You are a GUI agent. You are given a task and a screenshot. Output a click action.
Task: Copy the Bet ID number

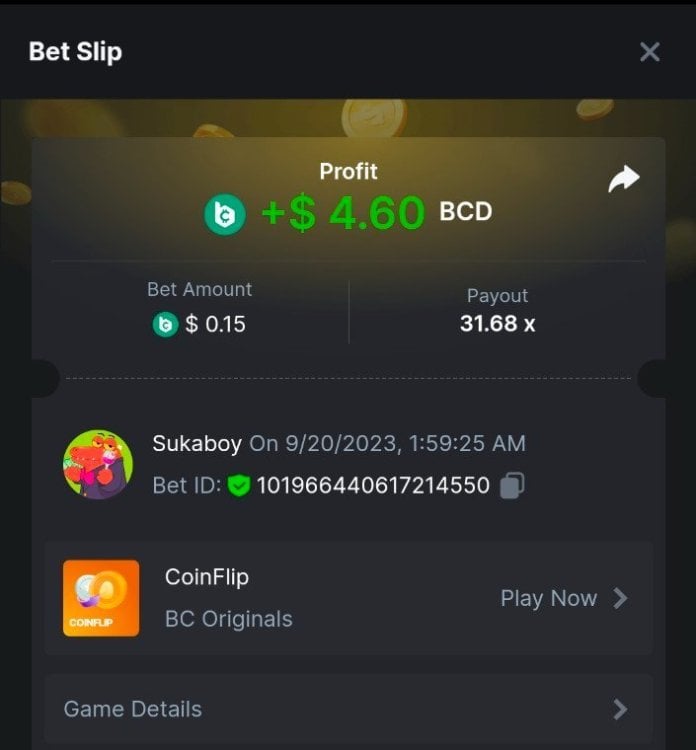pos(512,486)
